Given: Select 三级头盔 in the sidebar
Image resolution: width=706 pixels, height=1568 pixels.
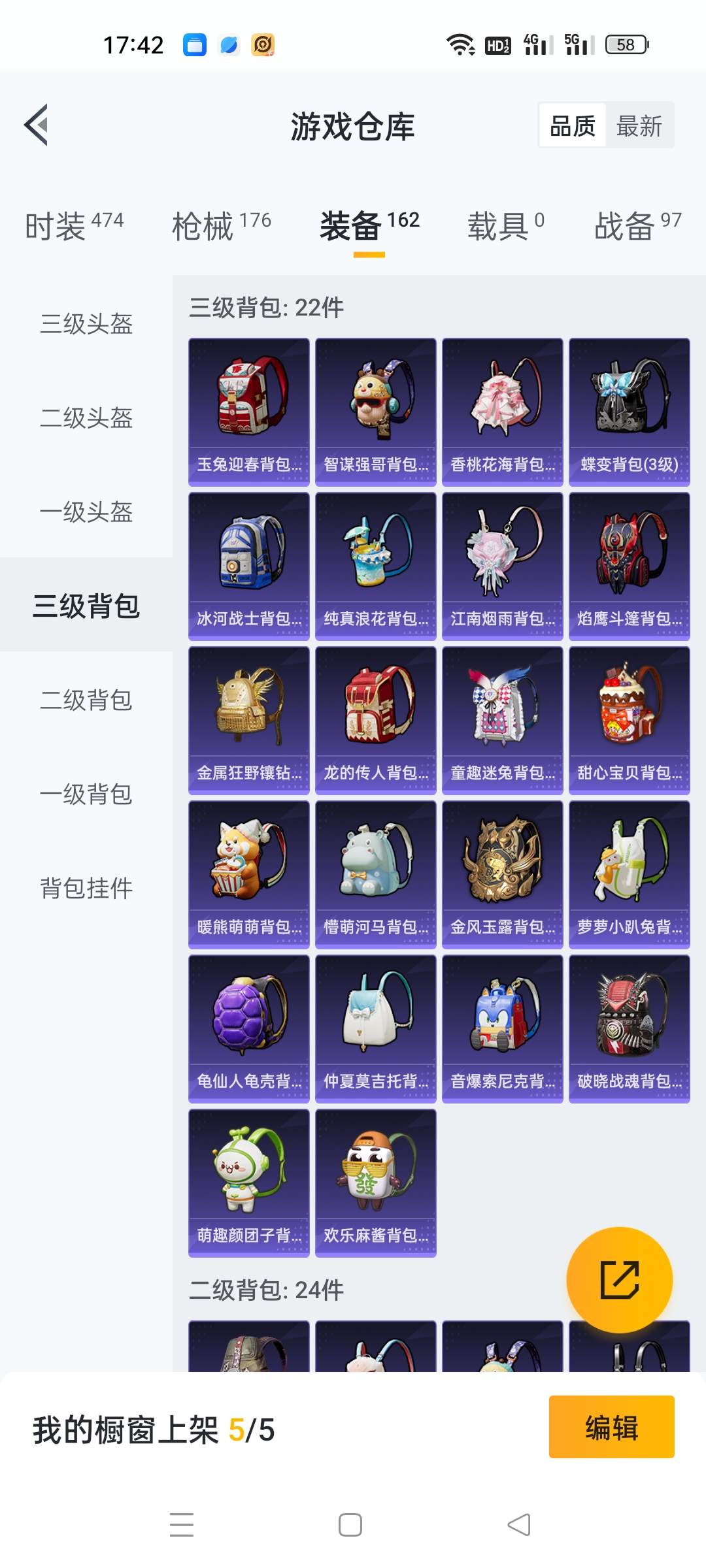Looking at the screenshot, I should [x=86, y=324].
